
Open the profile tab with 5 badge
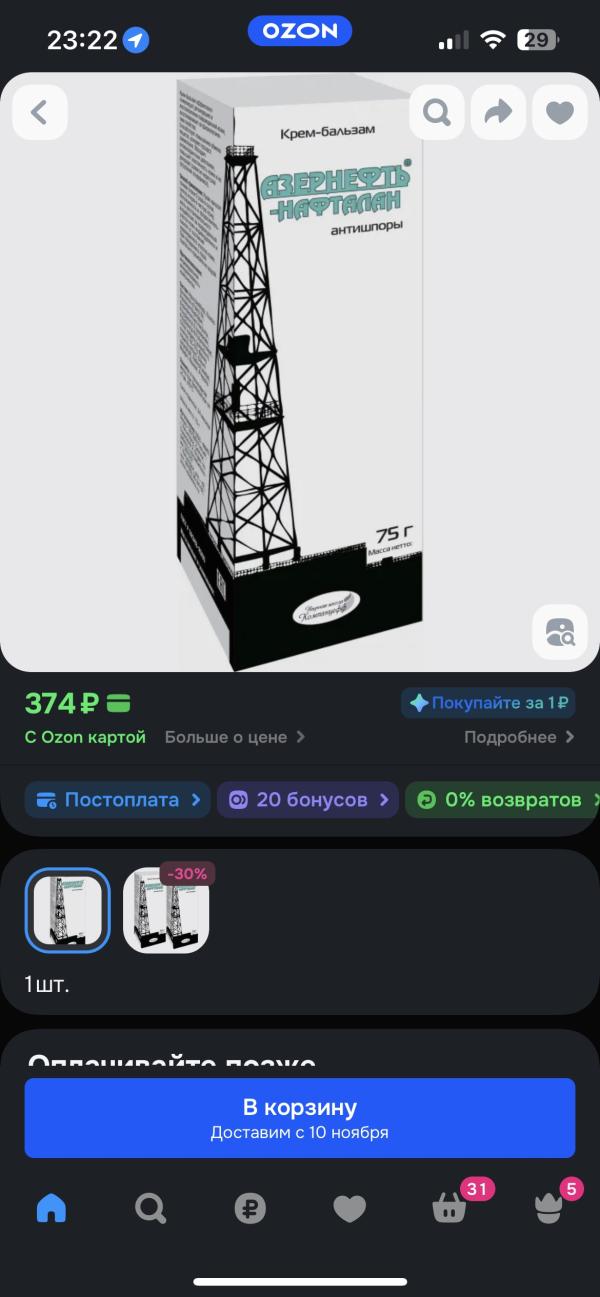tap(548, 1209)
